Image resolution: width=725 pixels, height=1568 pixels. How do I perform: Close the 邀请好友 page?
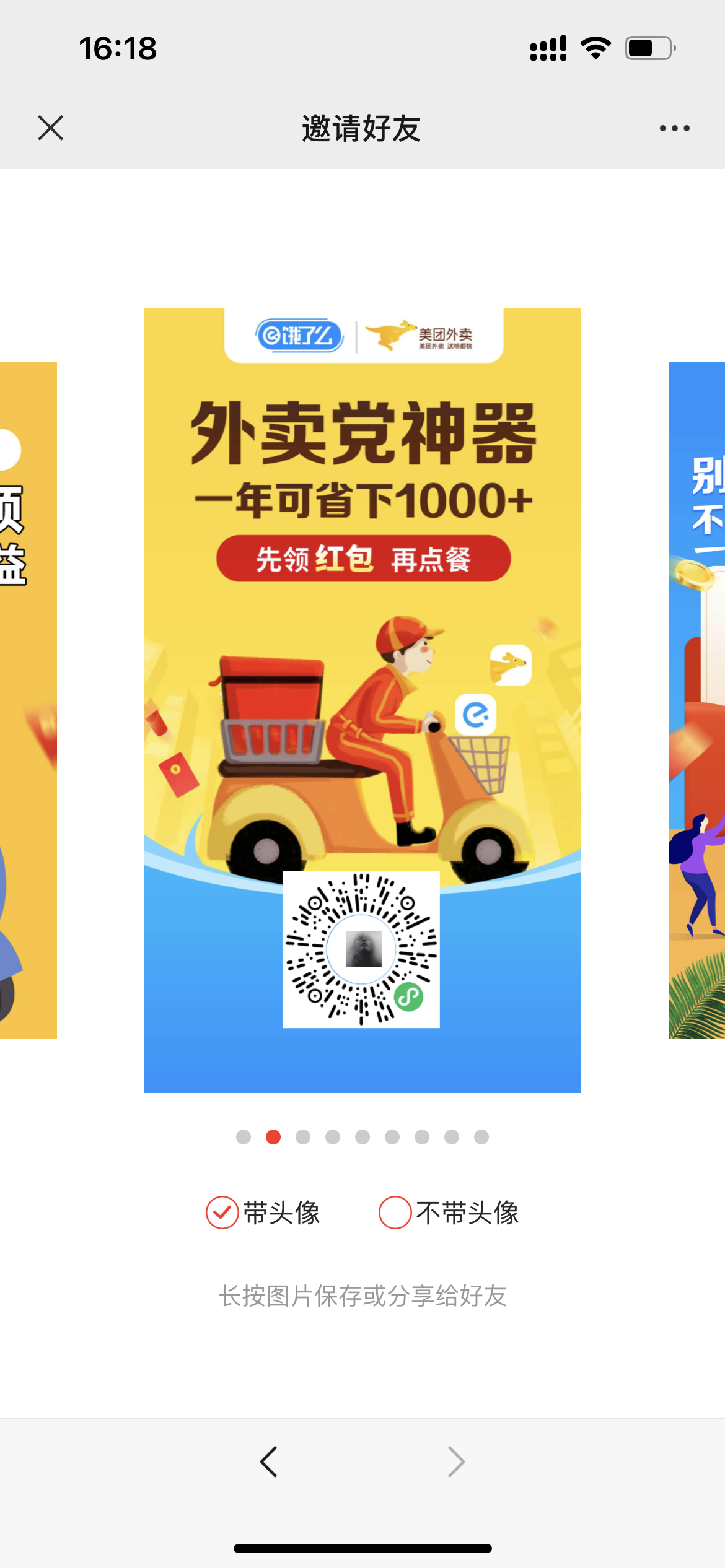click(51, 128)
